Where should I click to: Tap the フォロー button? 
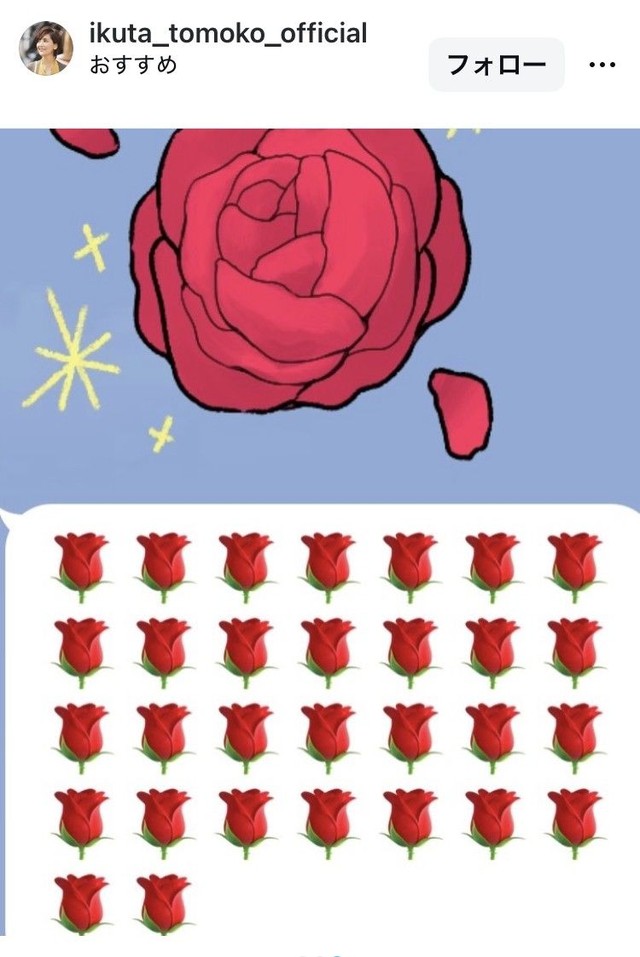(496, 65)
